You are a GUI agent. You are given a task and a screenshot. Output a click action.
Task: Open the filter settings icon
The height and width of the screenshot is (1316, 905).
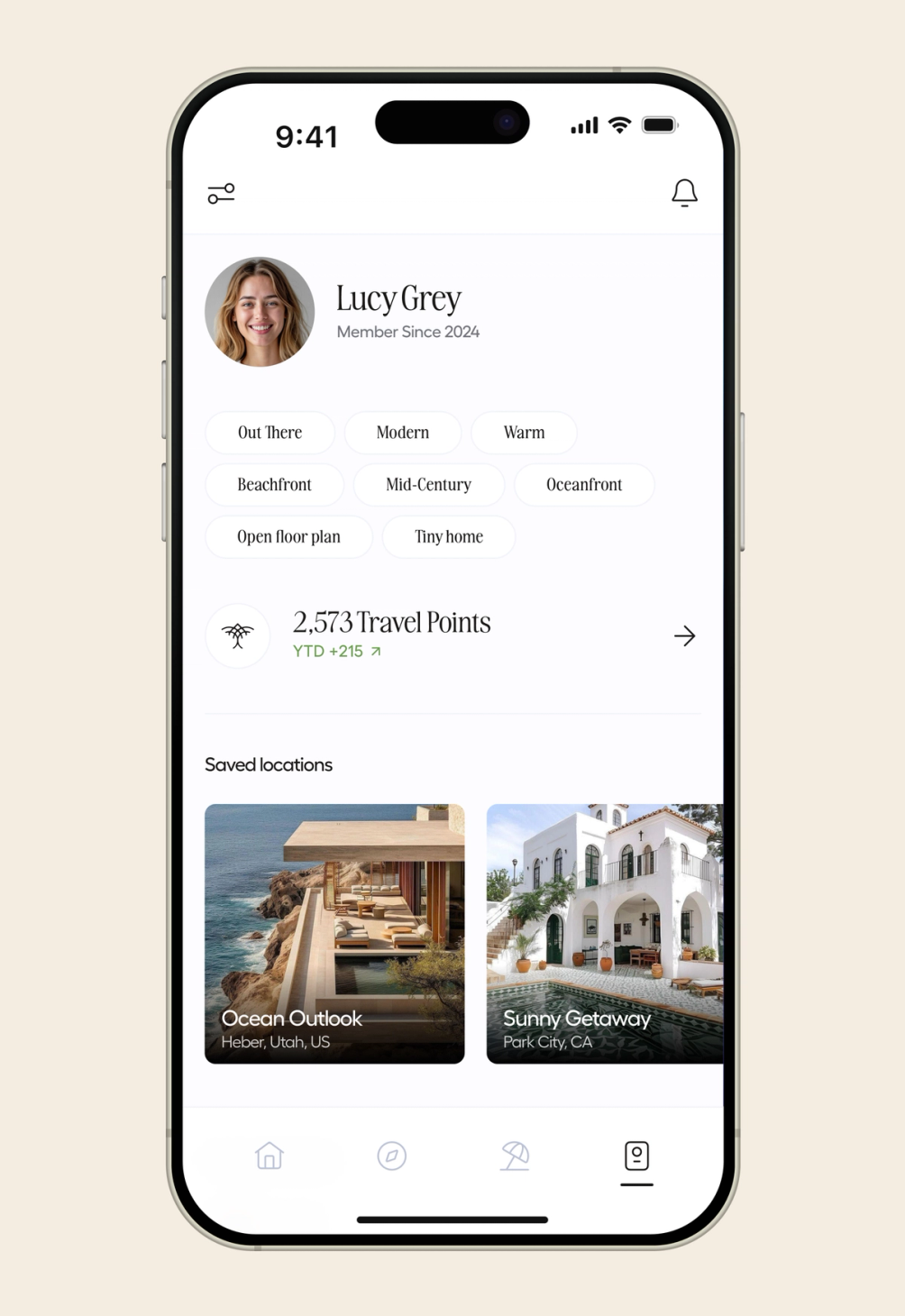pyautogui.click(x=221, y=193)
